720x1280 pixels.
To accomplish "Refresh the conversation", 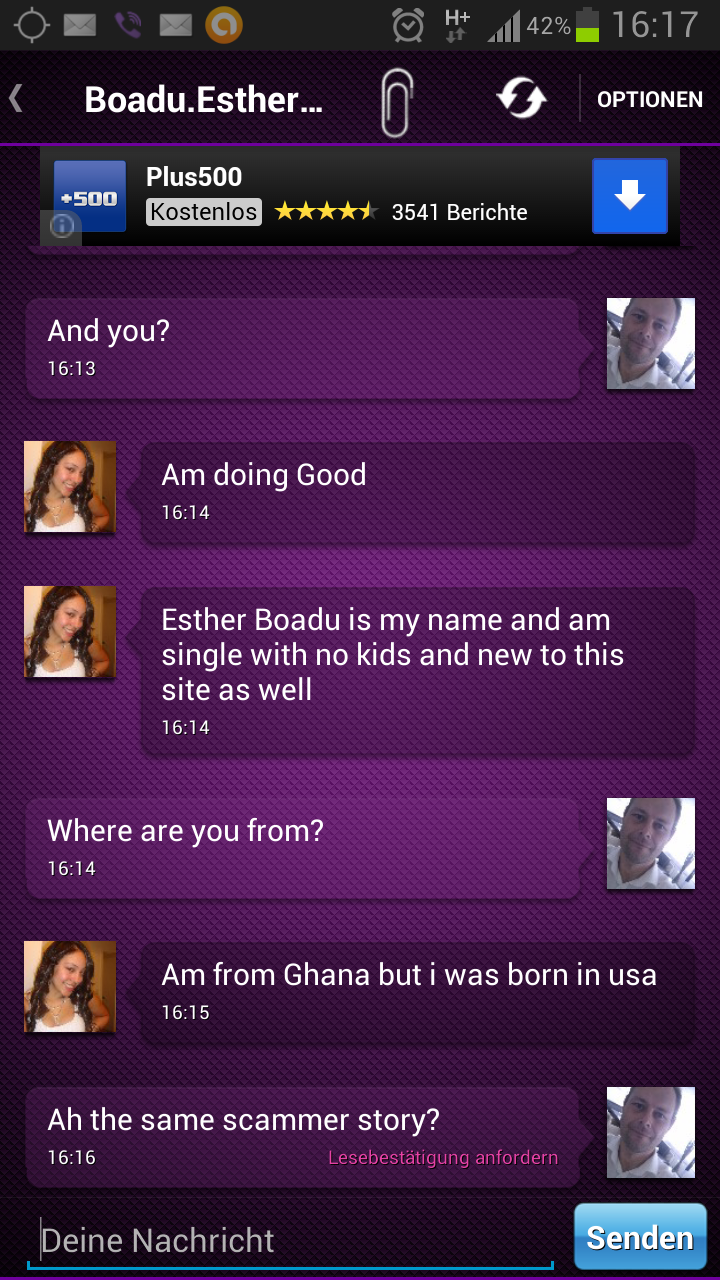I will point(522,99).
